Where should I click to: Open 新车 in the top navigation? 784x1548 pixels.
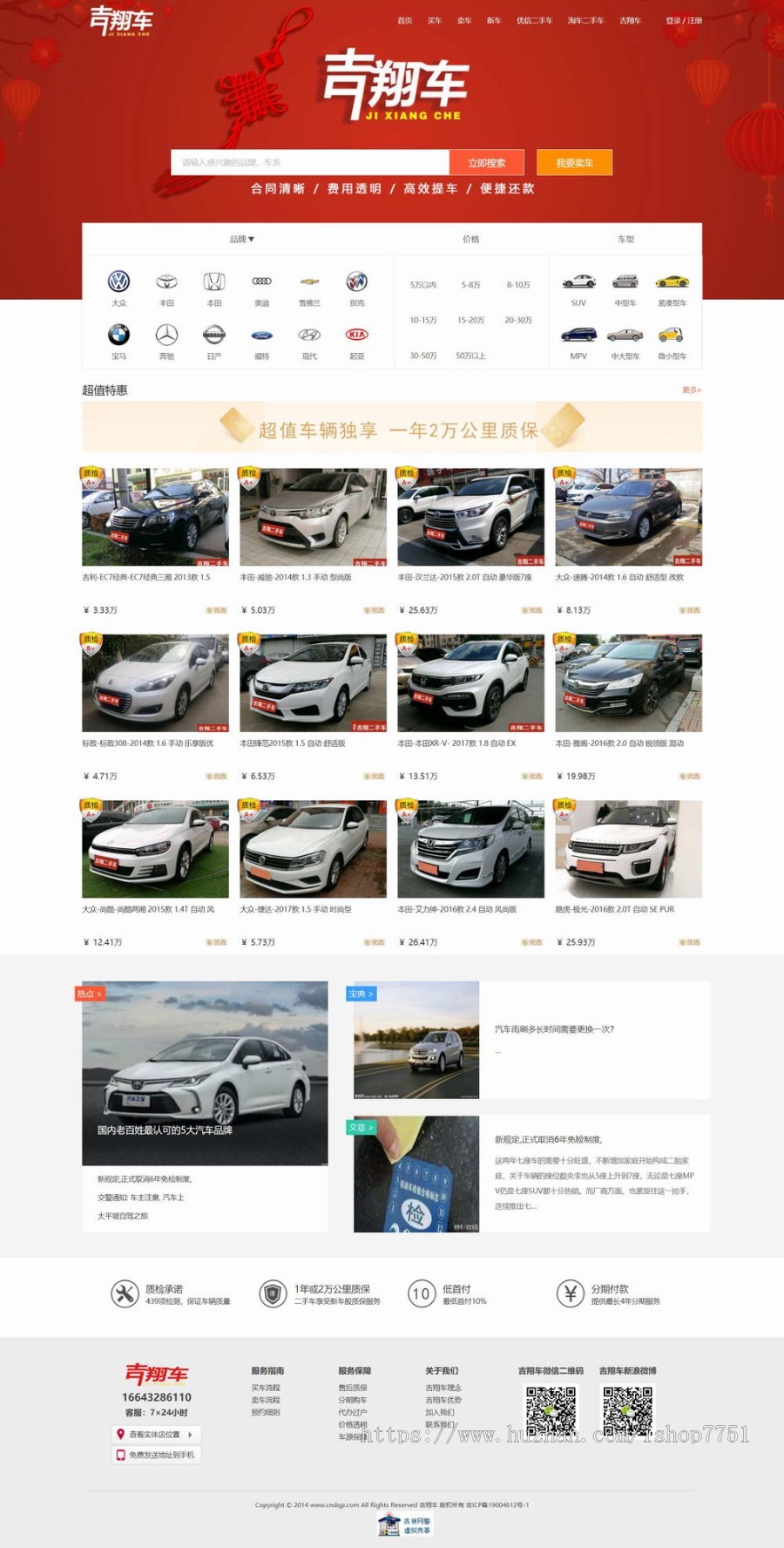pos(494,21)
